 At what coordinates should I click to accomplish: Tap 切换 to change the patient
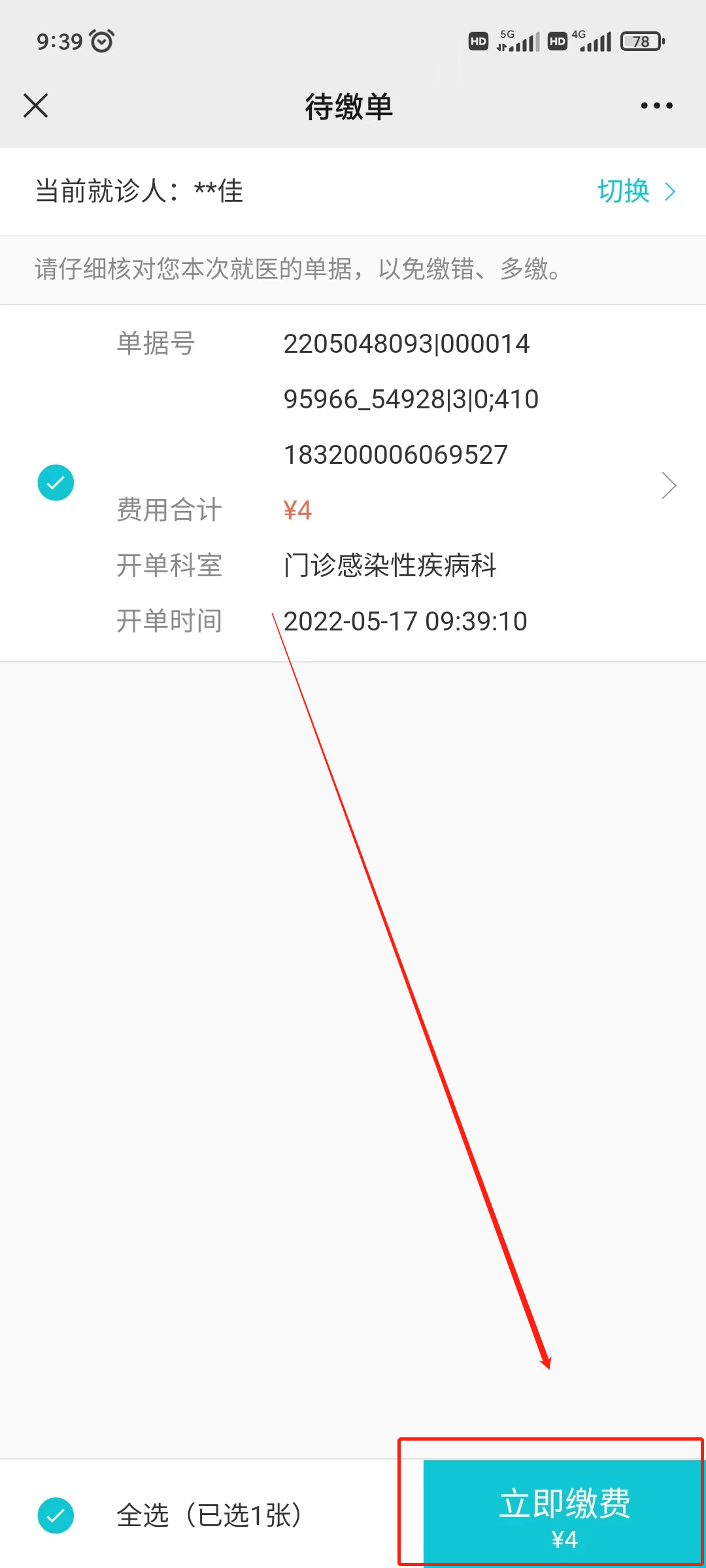(635, 191)
